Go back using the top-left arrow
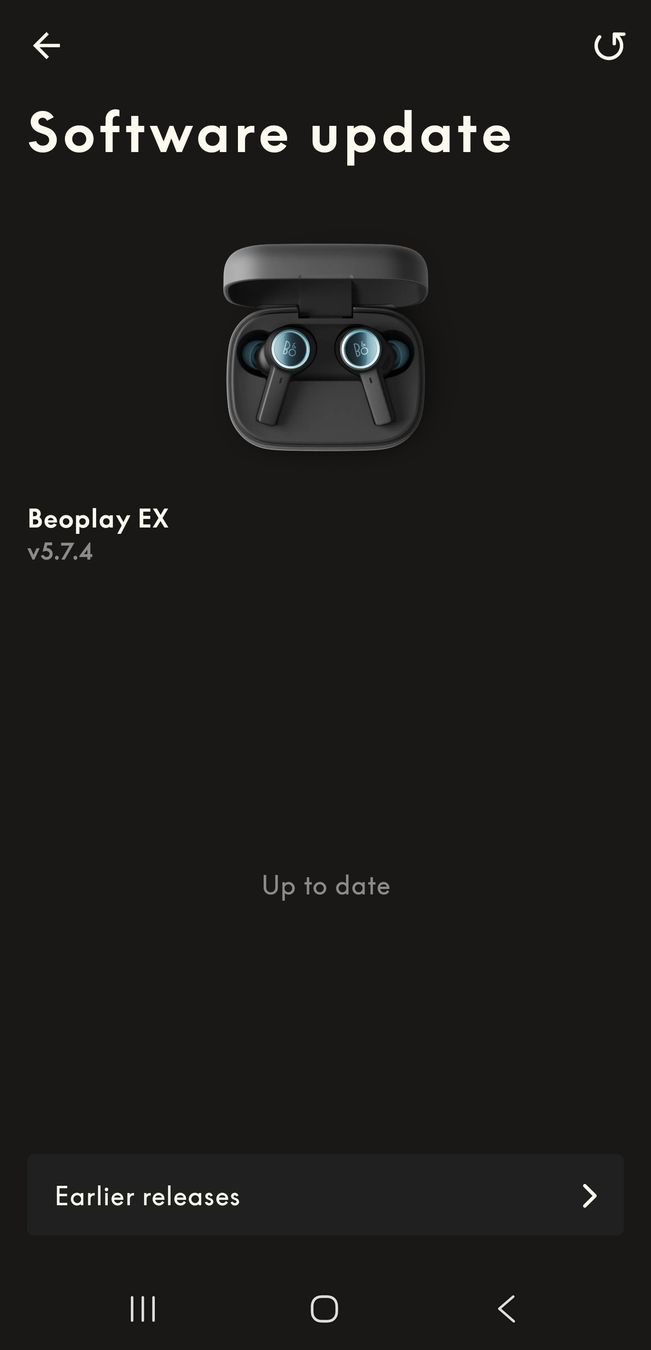Screen dimensions: 651x1350 pyautogui.click(x=46, y=46)
